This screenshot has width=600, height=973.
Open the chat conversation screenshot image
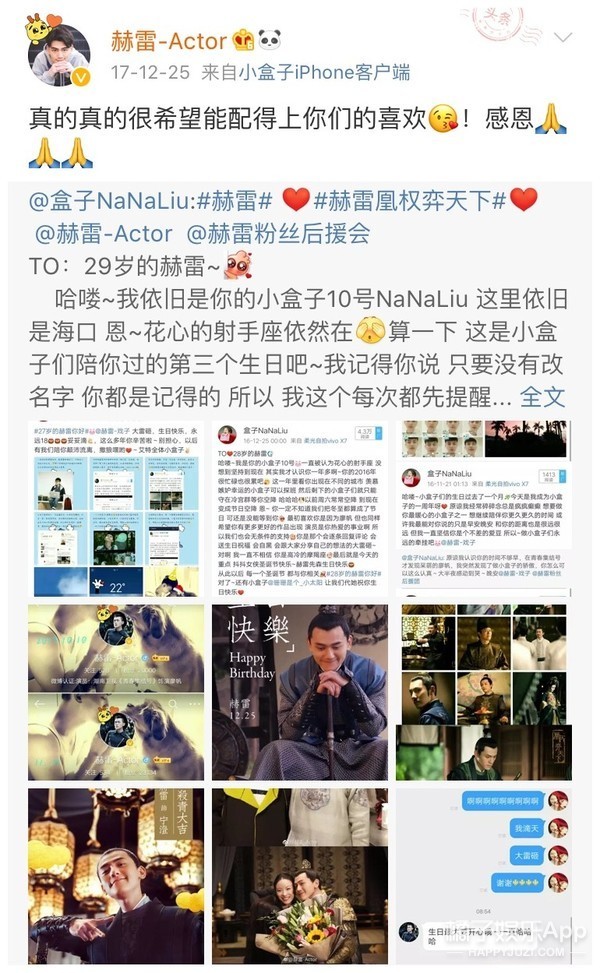click(484, 876)
